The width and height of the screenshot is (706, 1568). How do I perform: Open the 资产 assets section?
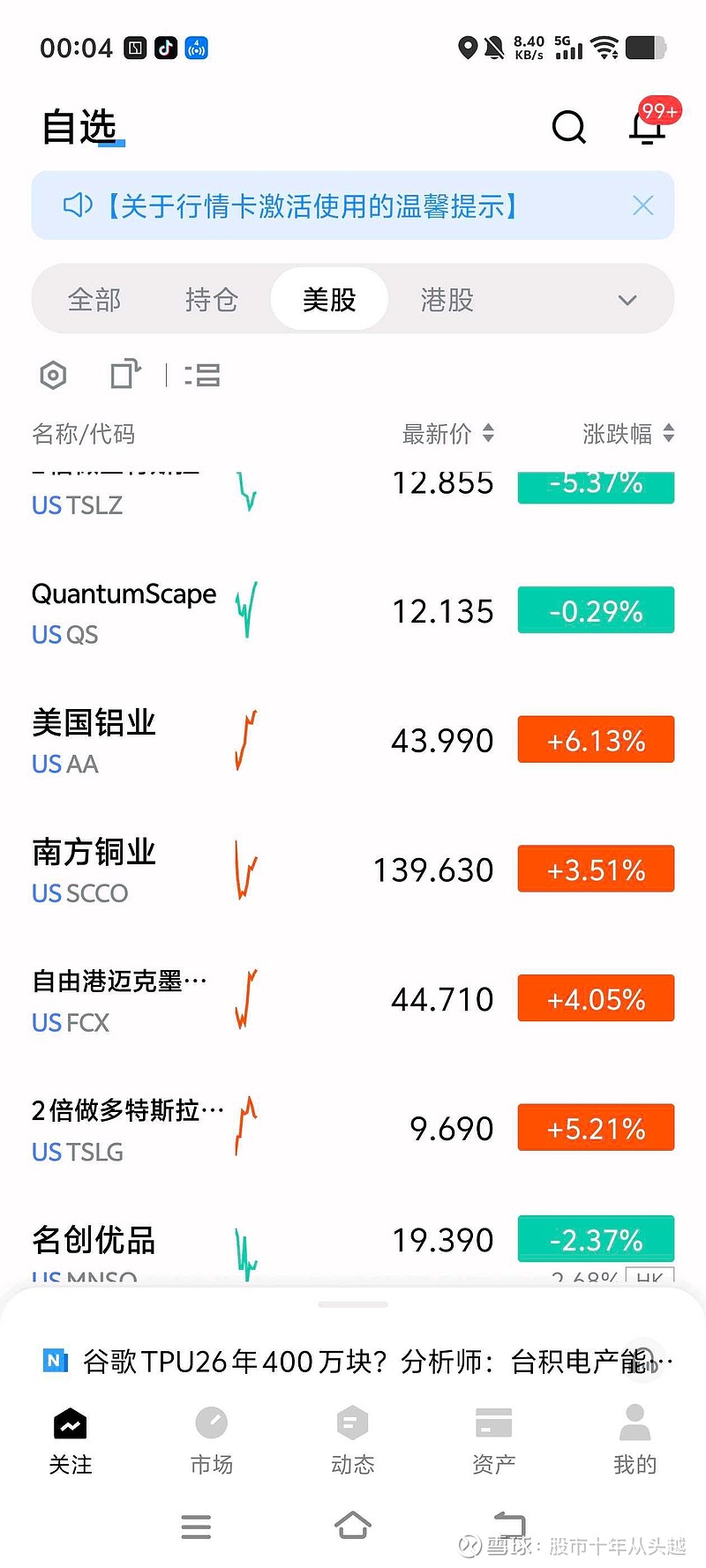[x=493, y=1437]
